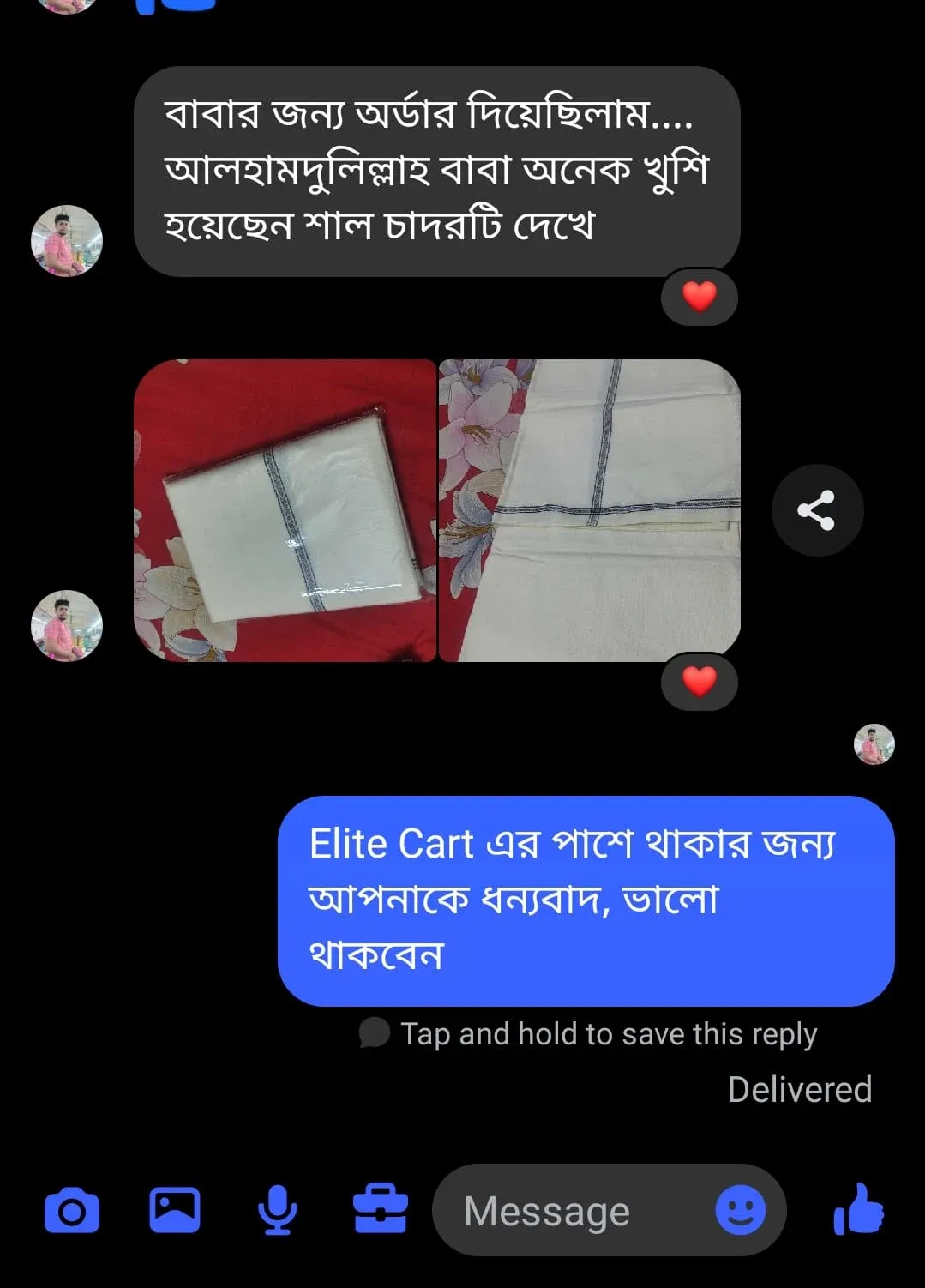Send a thumbs-up like
This screenshot has width=925, height=1288.
858,1209
